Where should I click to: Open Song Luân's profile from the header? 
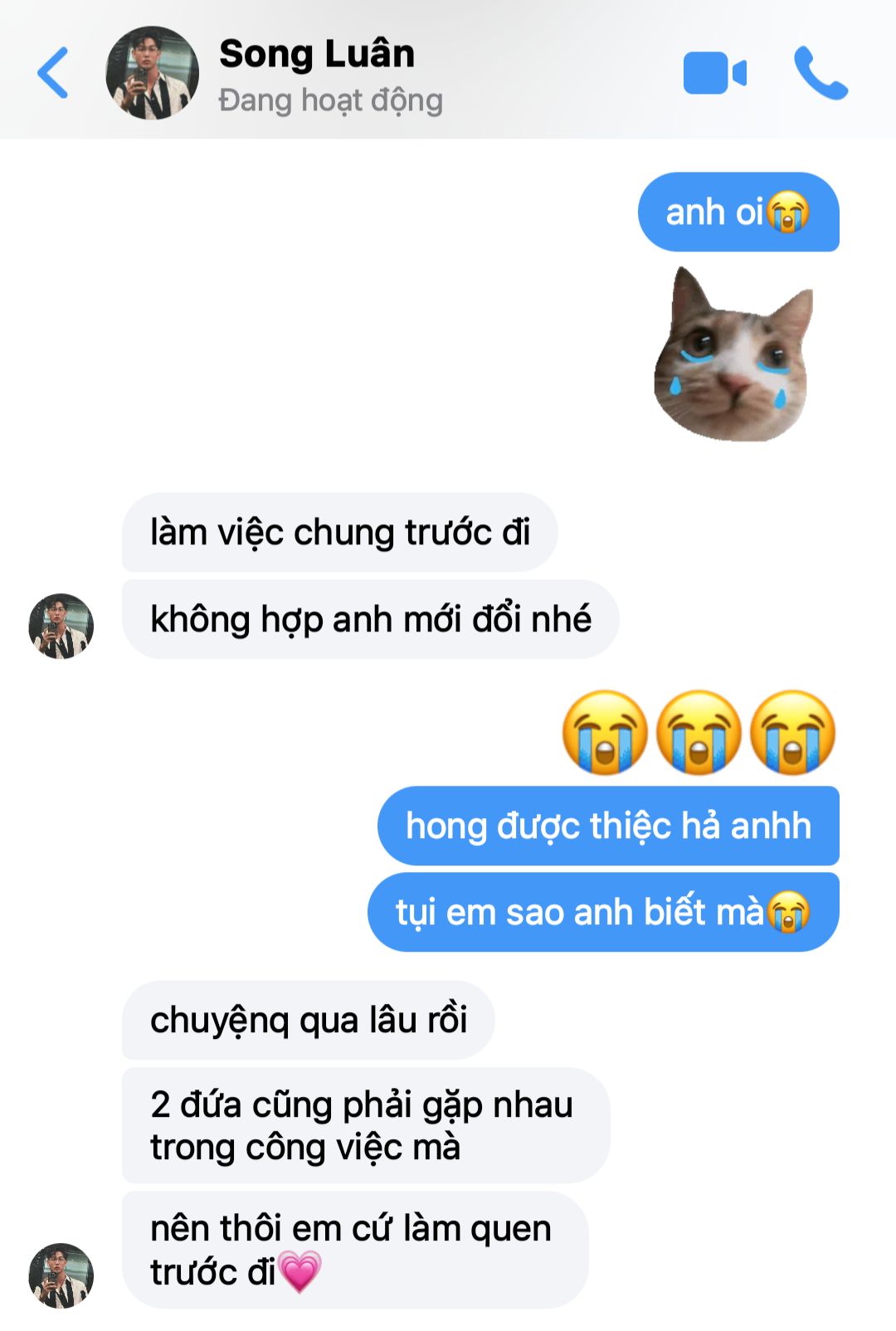pyautogui.click(x=152, y=73)
